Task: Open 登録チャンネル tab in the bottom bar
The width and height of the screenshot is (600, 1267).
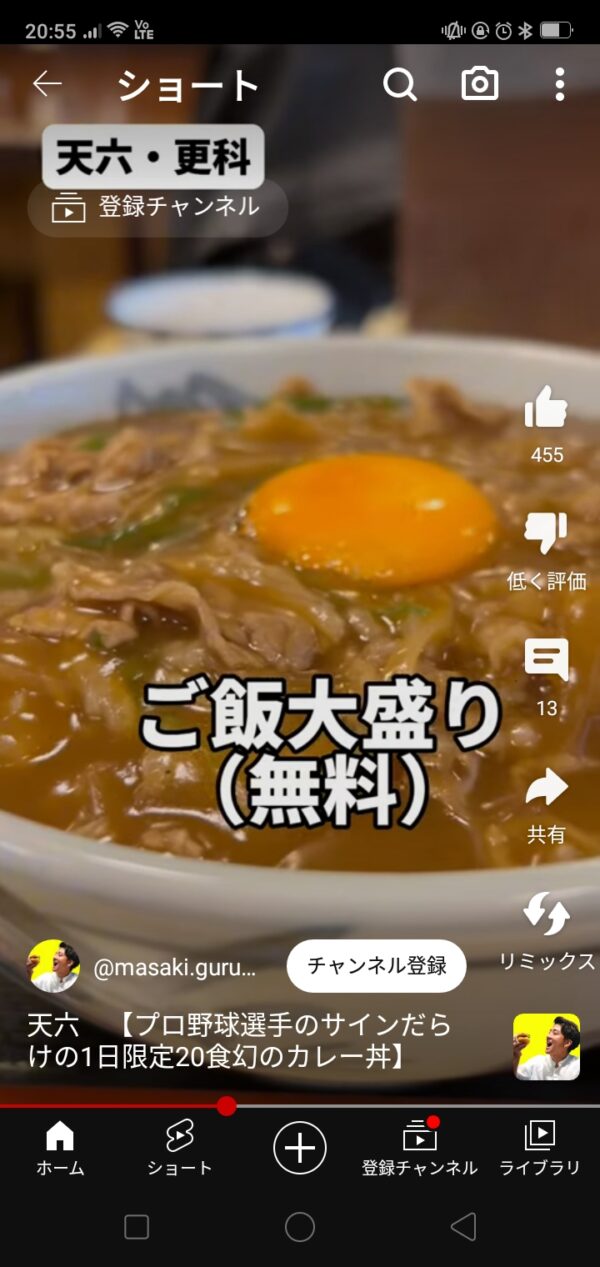Action: [x=420, y=1147]
